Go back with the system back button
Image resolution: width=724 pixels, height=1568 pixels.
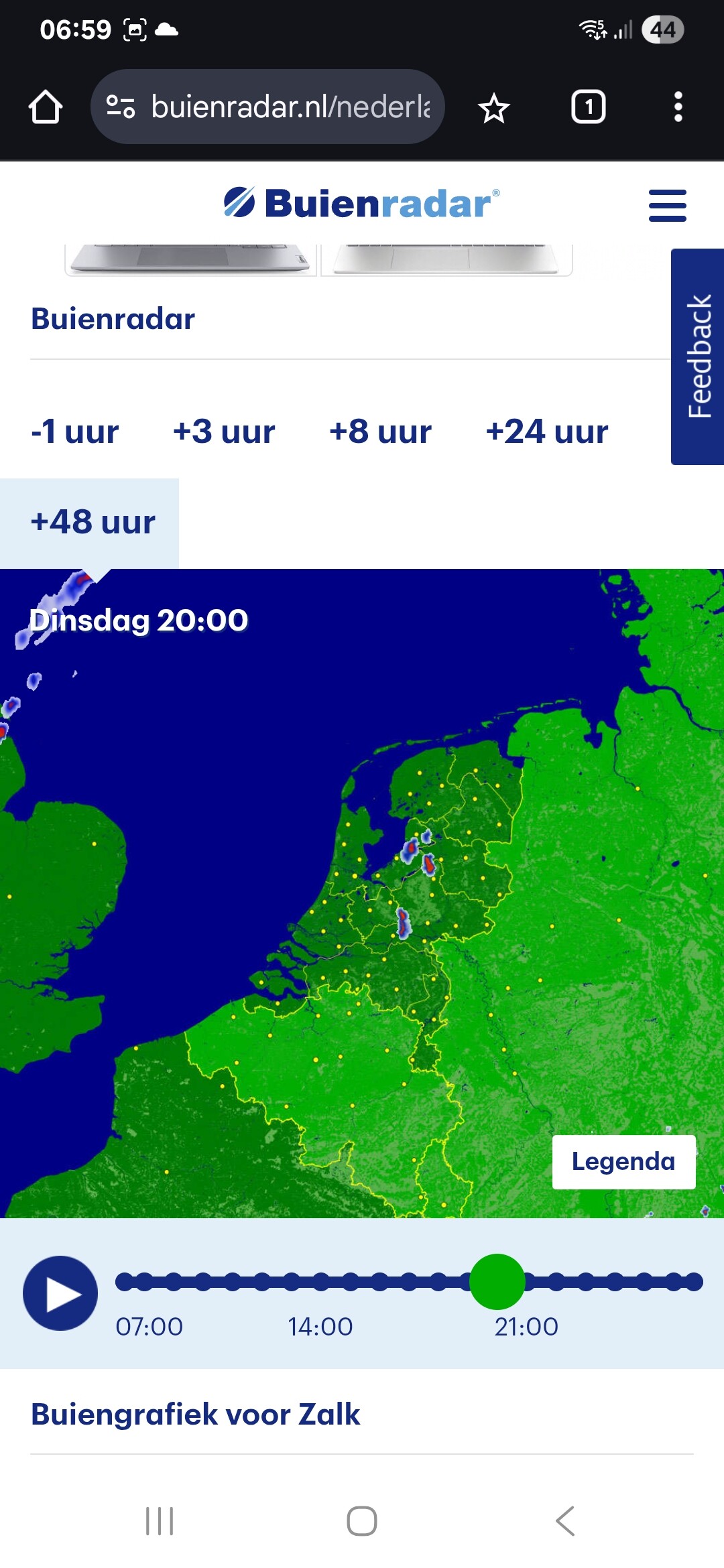click(x=565, y=1521)
